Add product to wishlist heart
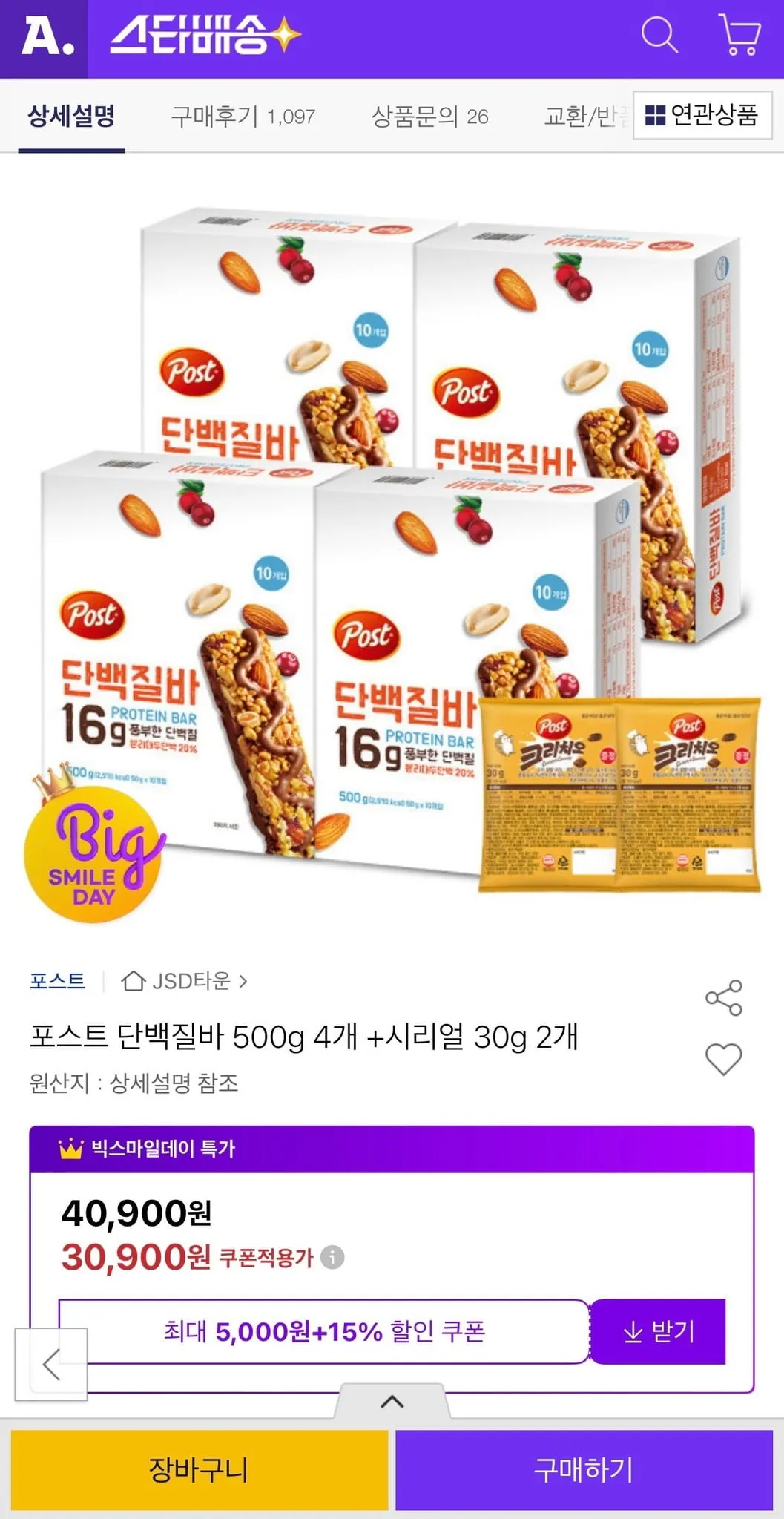 [x=724, y=1059]
